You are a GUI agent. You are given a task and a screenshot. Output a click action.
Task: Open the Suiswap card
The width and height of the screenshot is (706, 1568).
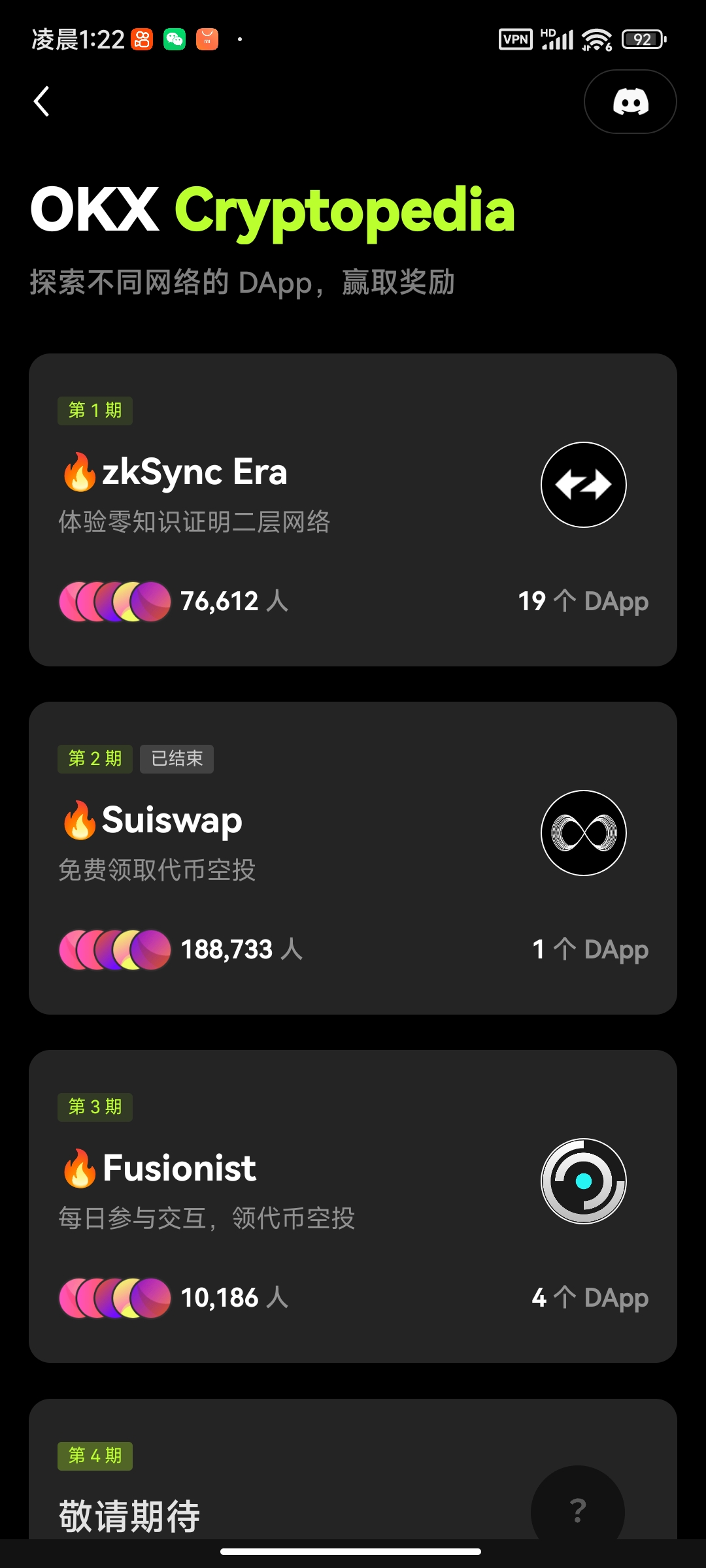(x=353, y=858)
